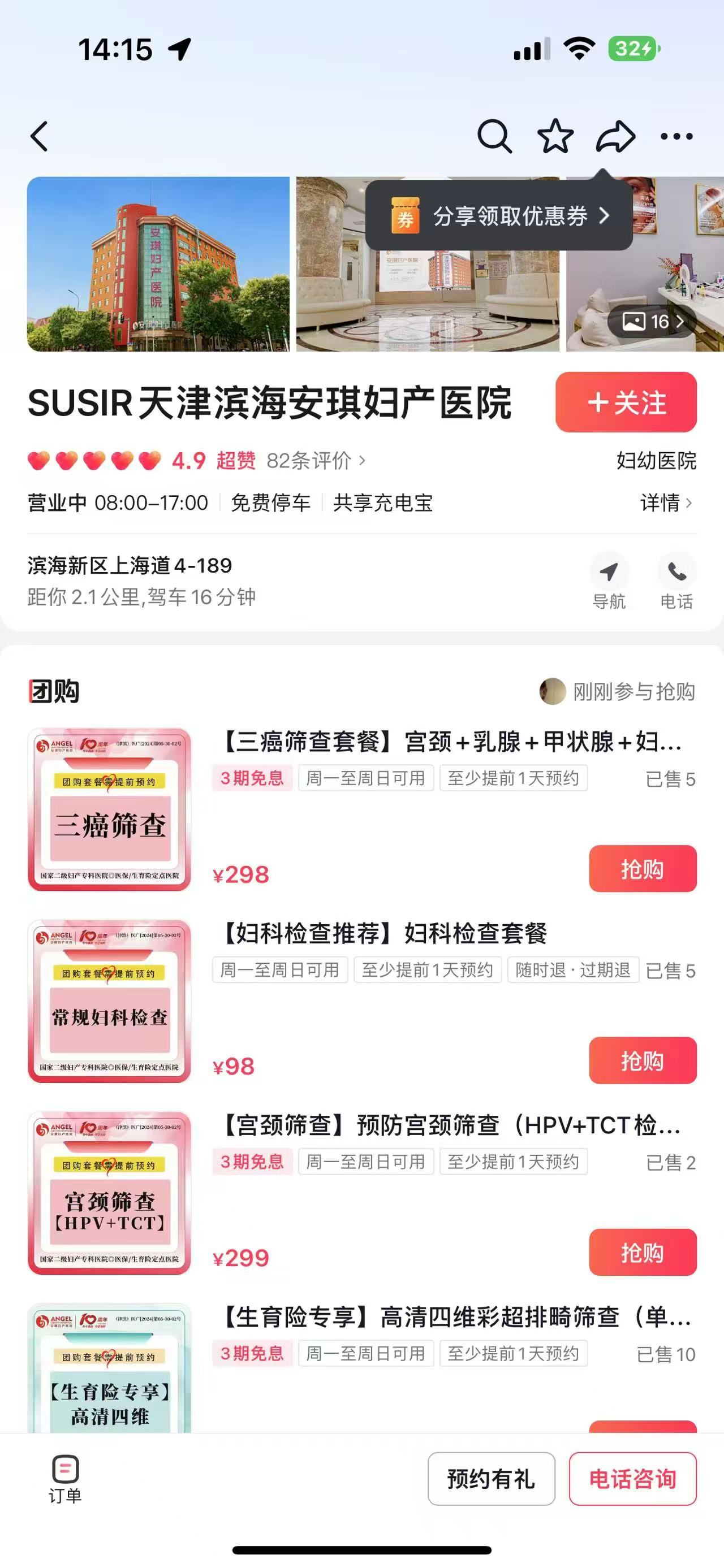Share this hospital page
Viewport: 724px width, 1568px height.
click(615, 136)
